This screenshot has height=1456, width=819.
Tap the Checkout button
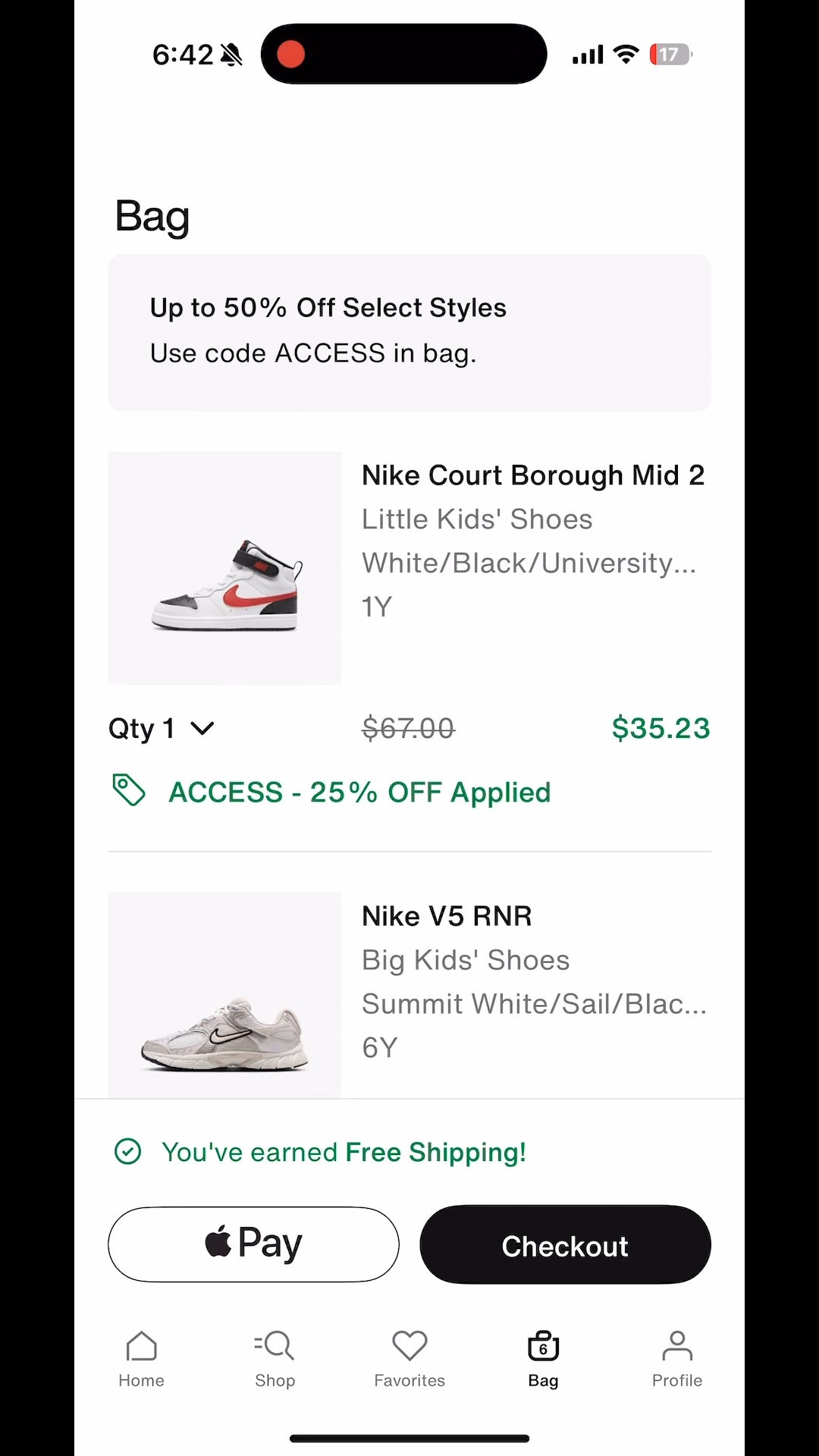click(564, 1244)
